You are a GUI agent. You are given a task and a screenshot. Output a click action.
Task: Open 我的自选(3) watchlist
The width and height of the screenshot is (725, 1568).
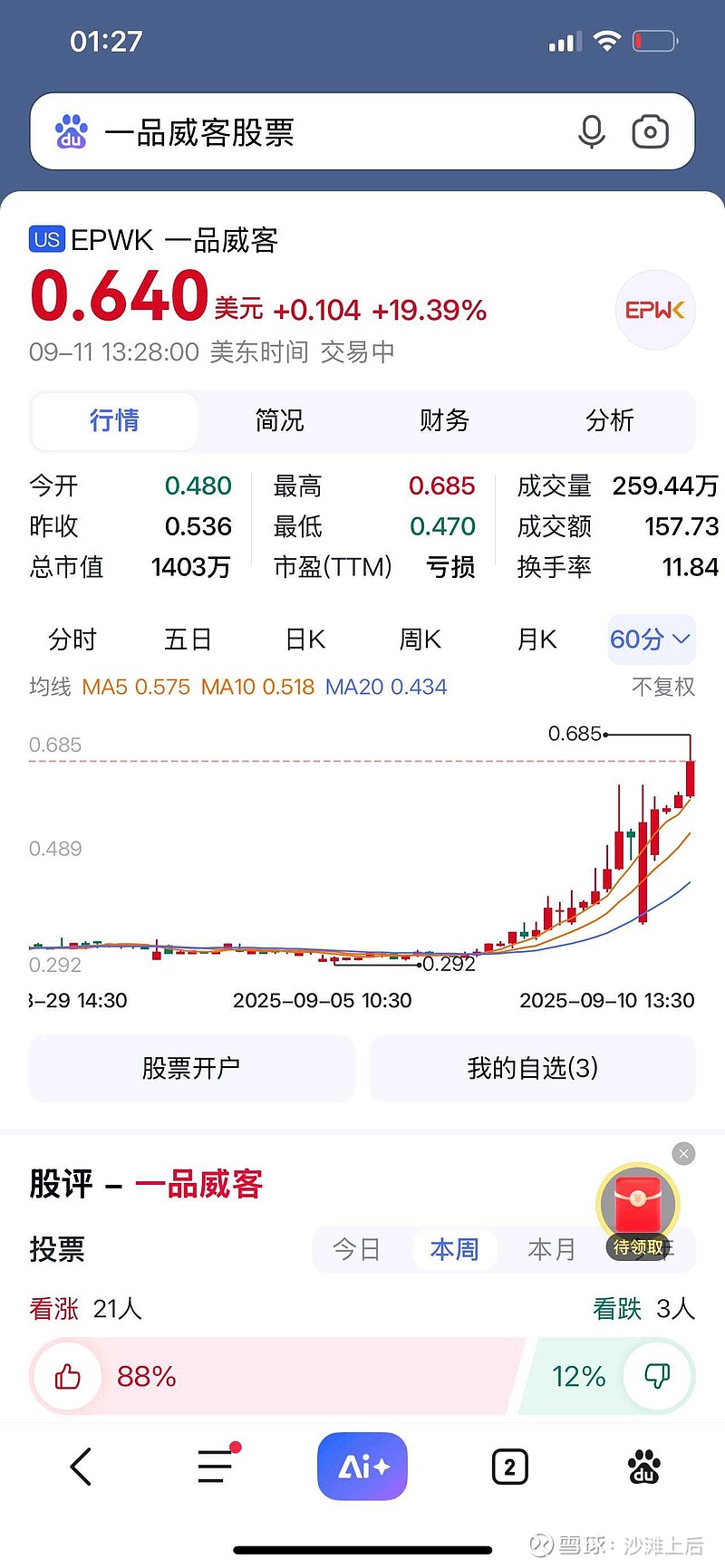(533, 1068)
